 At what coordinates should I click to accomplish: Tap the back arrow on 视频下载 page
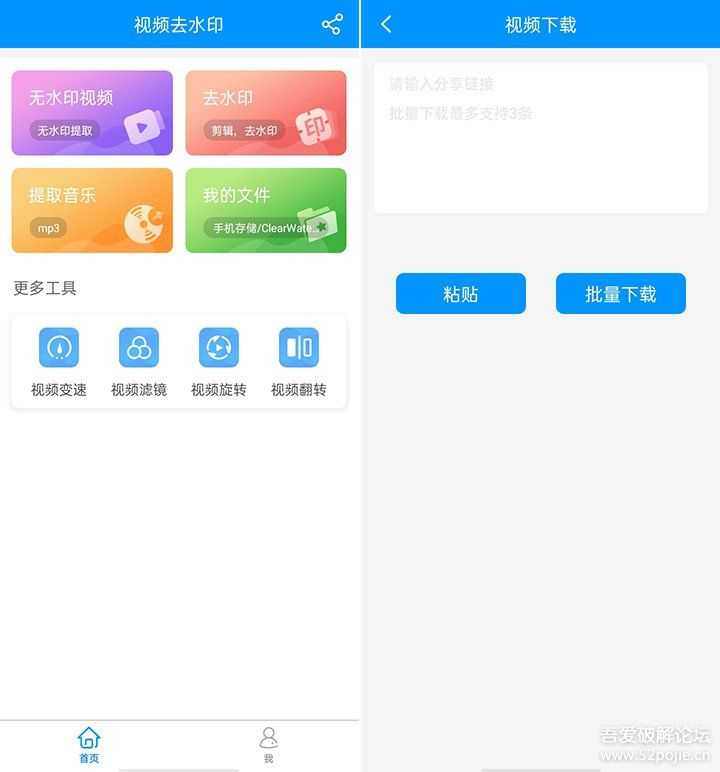tap(386, 23)
